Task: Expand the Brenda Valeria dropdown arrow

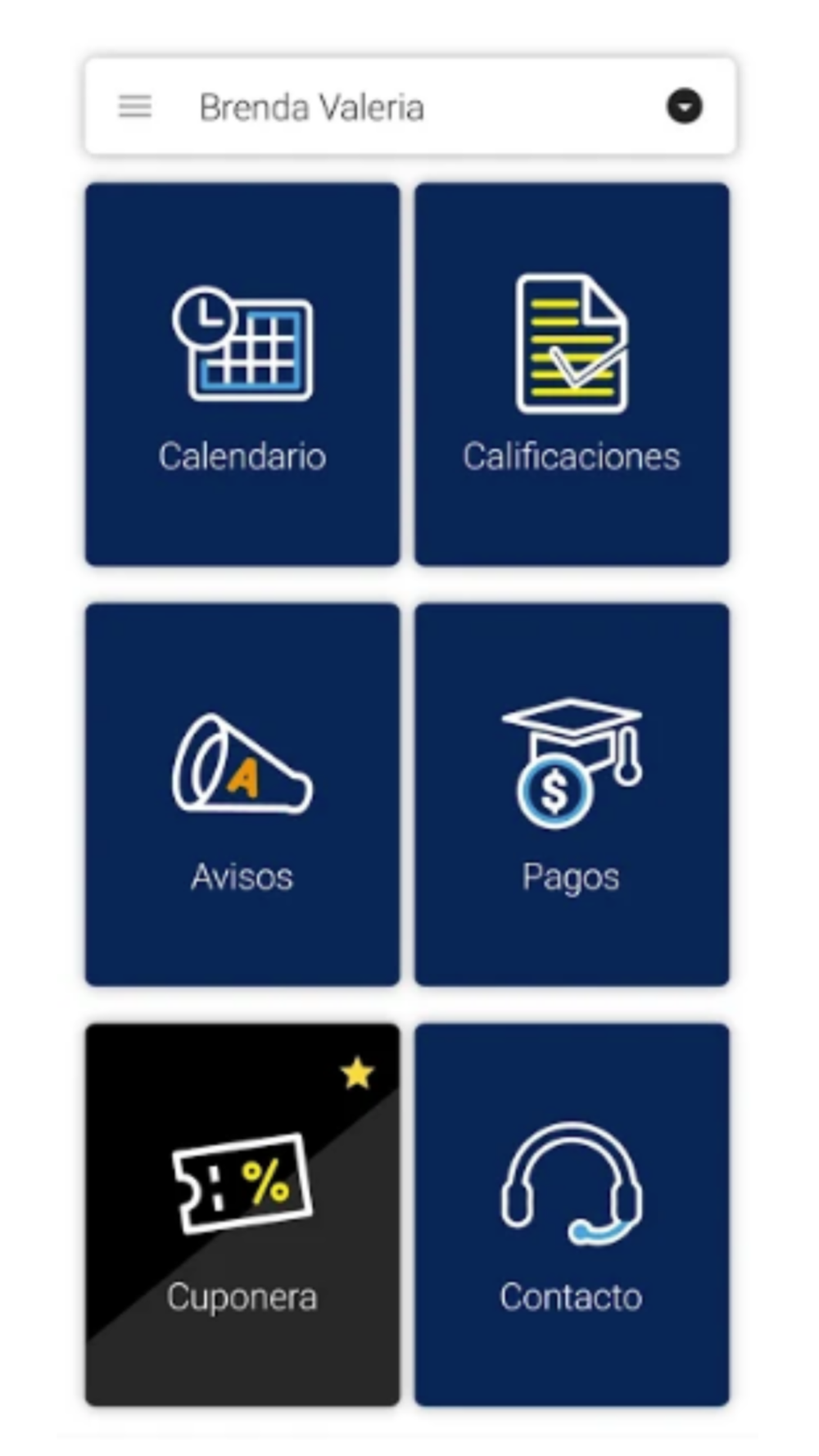Action: (x=684, y=106)
